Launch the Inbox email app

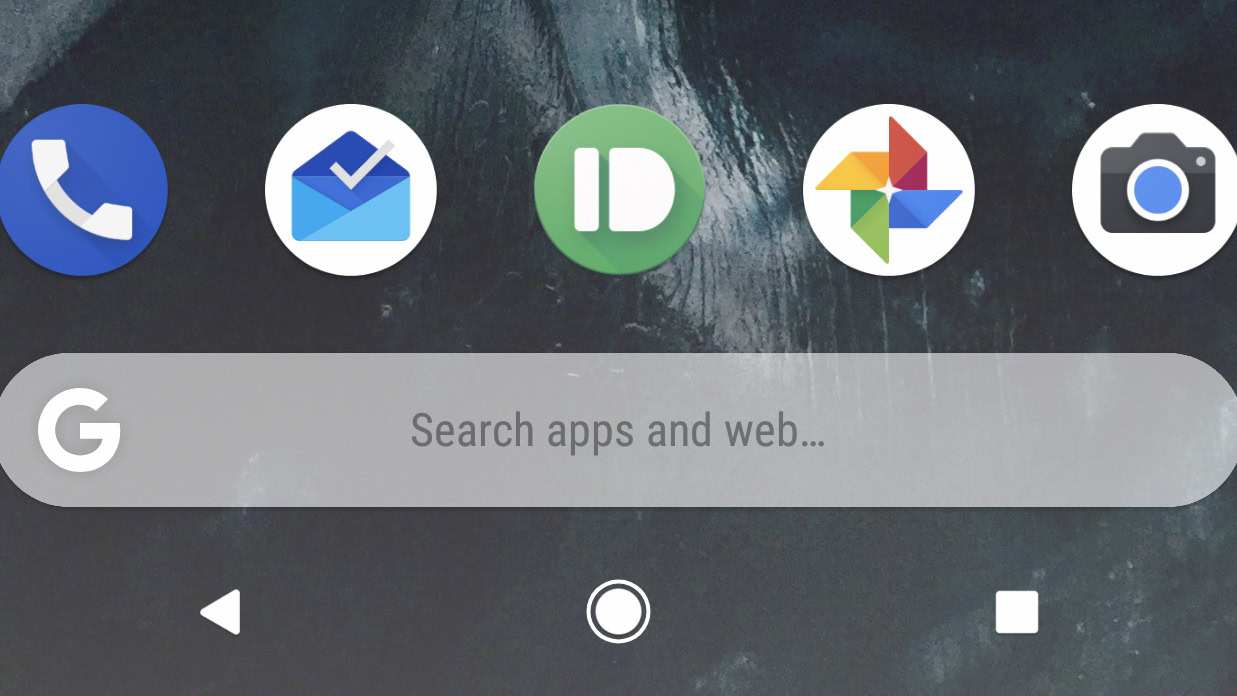click(x=350, y=190)
